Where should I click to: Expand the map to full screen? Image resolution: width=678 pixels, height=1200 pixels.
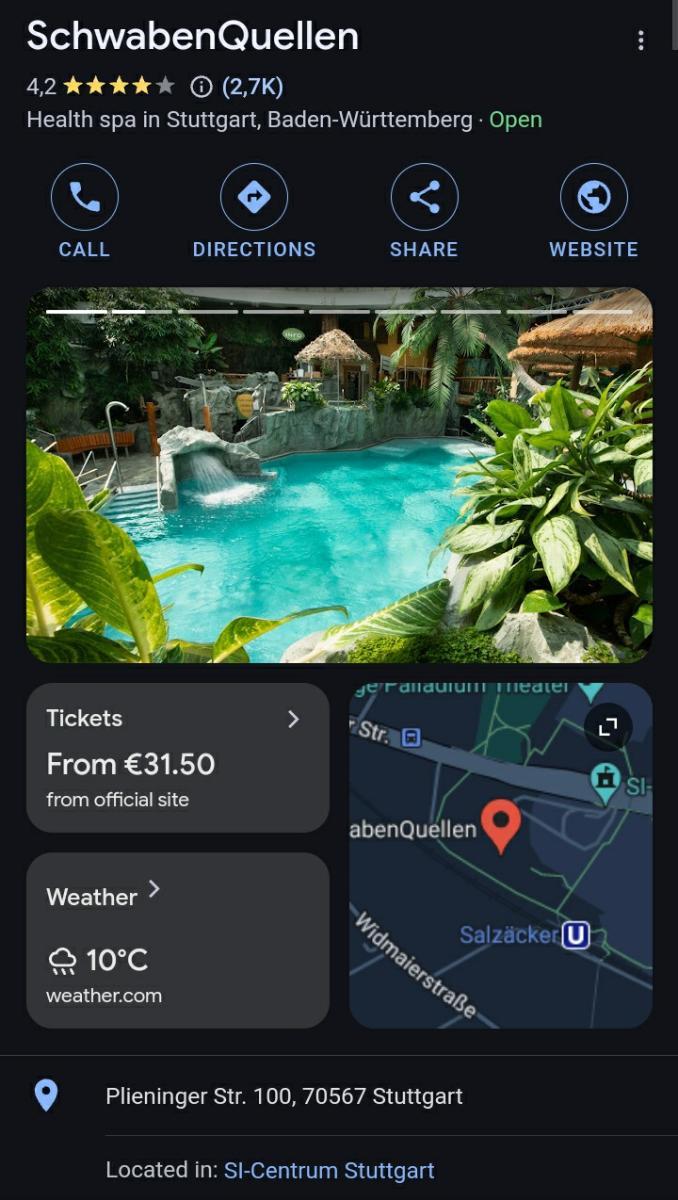[x=607, y=728]
